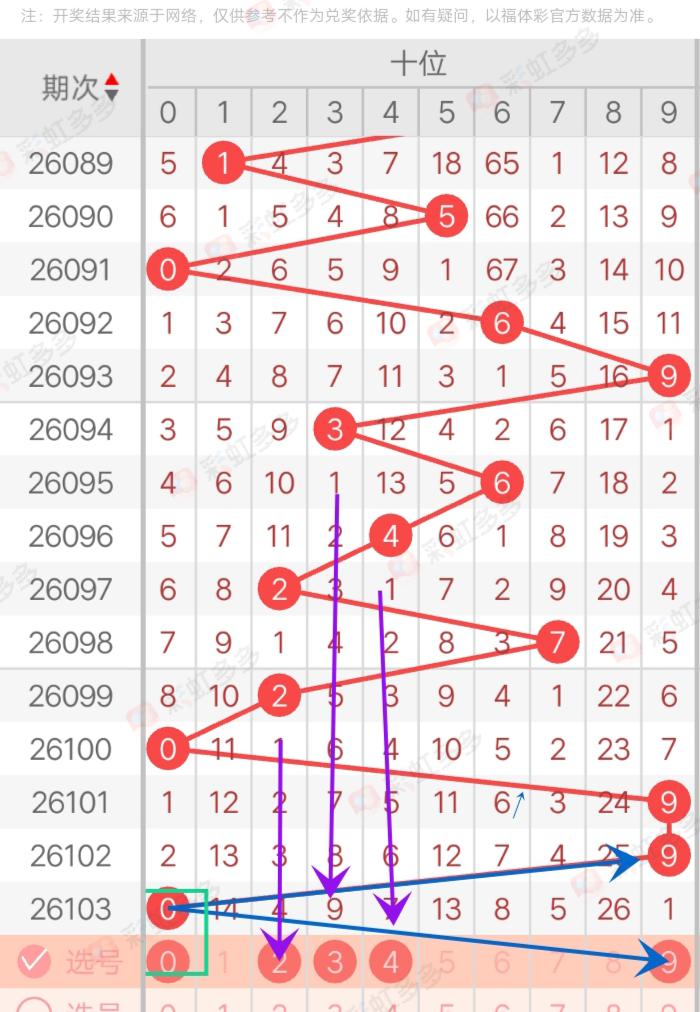Choose number 6 in the highlighted 选号 row
Image resolution: width=700 pixels, height=1012 pixels.
(x=502, y=962)
